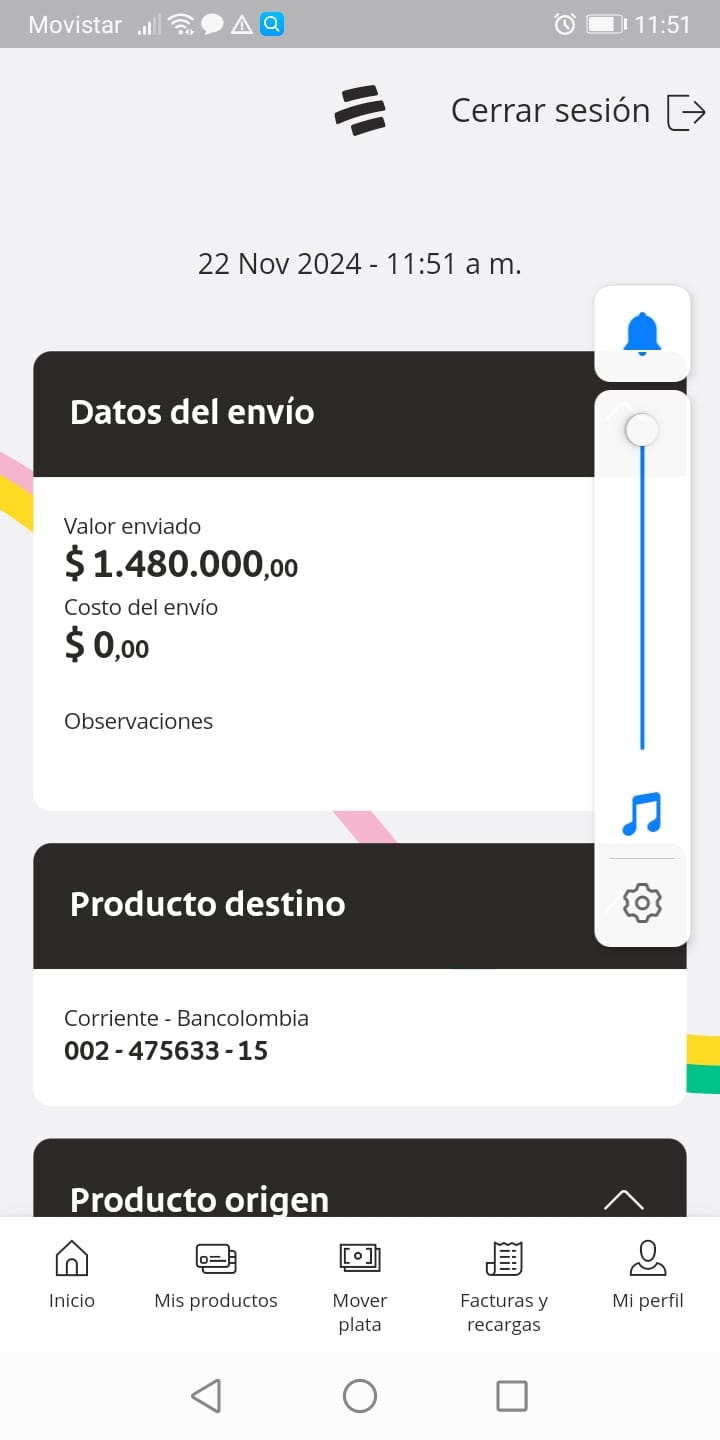
Task: Open volume settings via gear icon
Action: coord(642,903)
